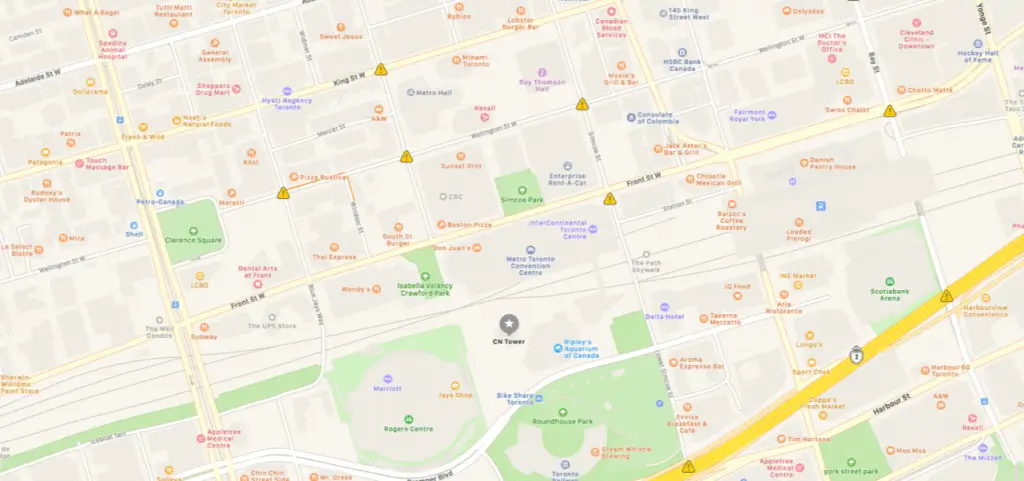Select the Scotiabank Arena pin
Viewport: 1024px width, 481px height.
(x=889, y=283)
